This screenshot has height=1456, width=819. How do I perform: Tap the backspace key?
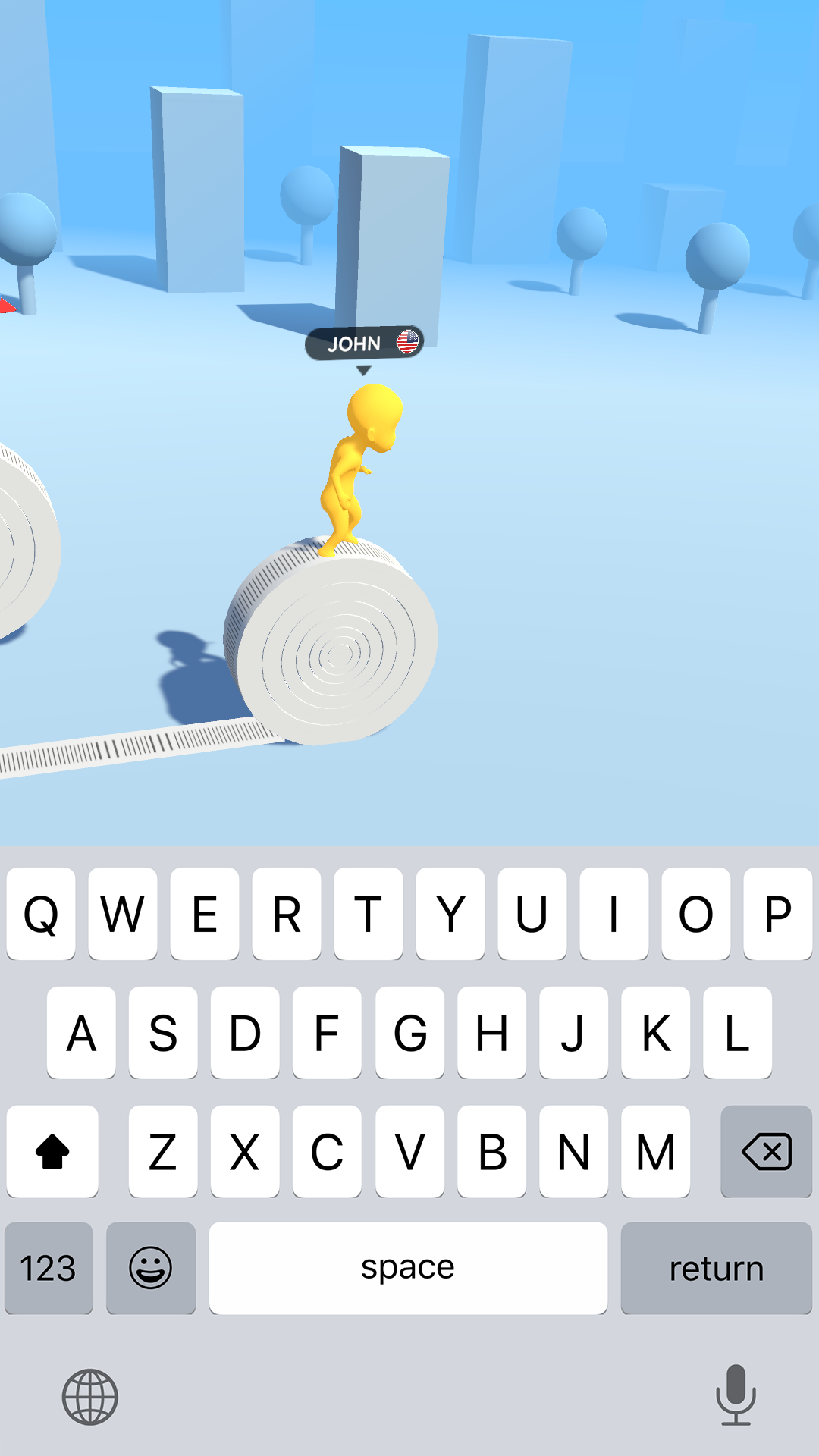766,1151
